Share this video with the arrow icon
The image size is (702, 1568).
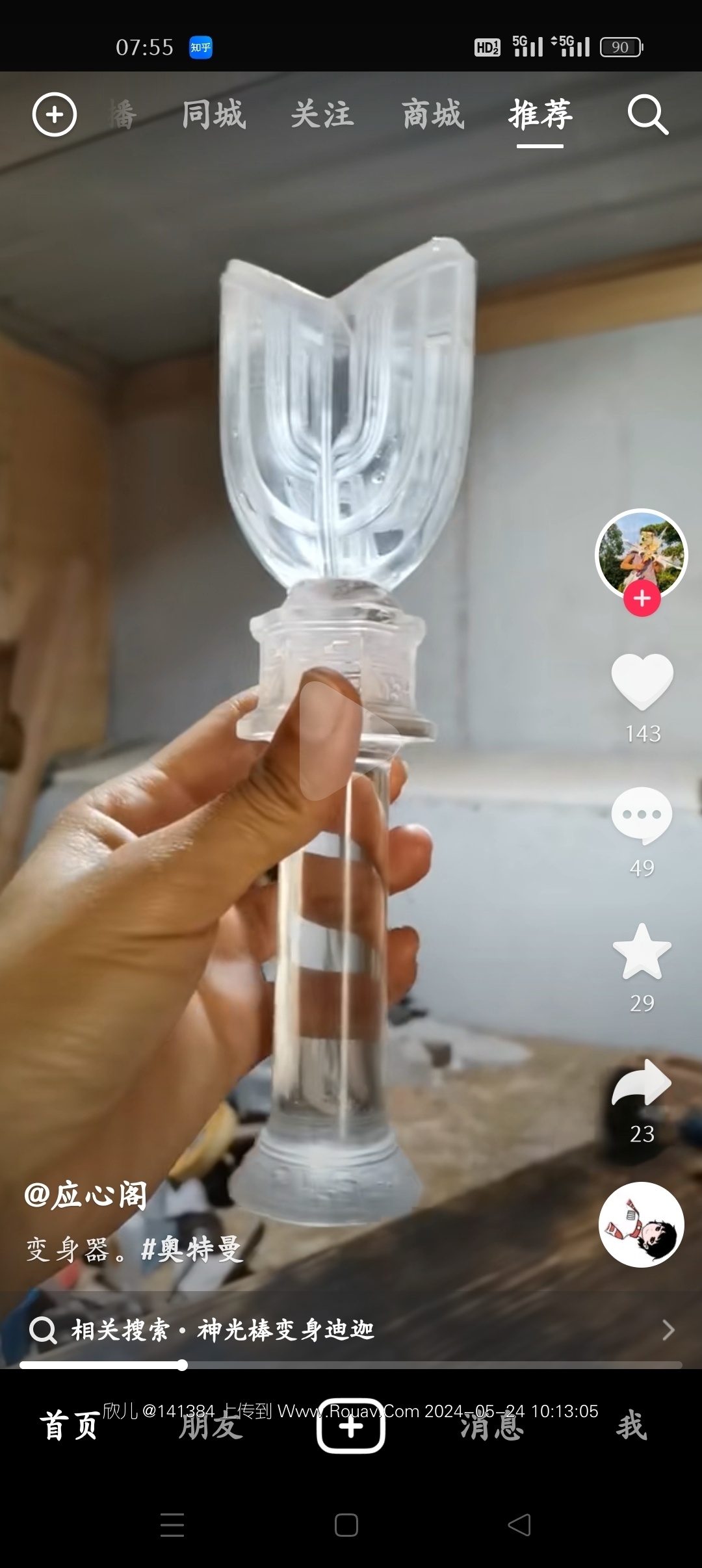tap(642, 1084)
